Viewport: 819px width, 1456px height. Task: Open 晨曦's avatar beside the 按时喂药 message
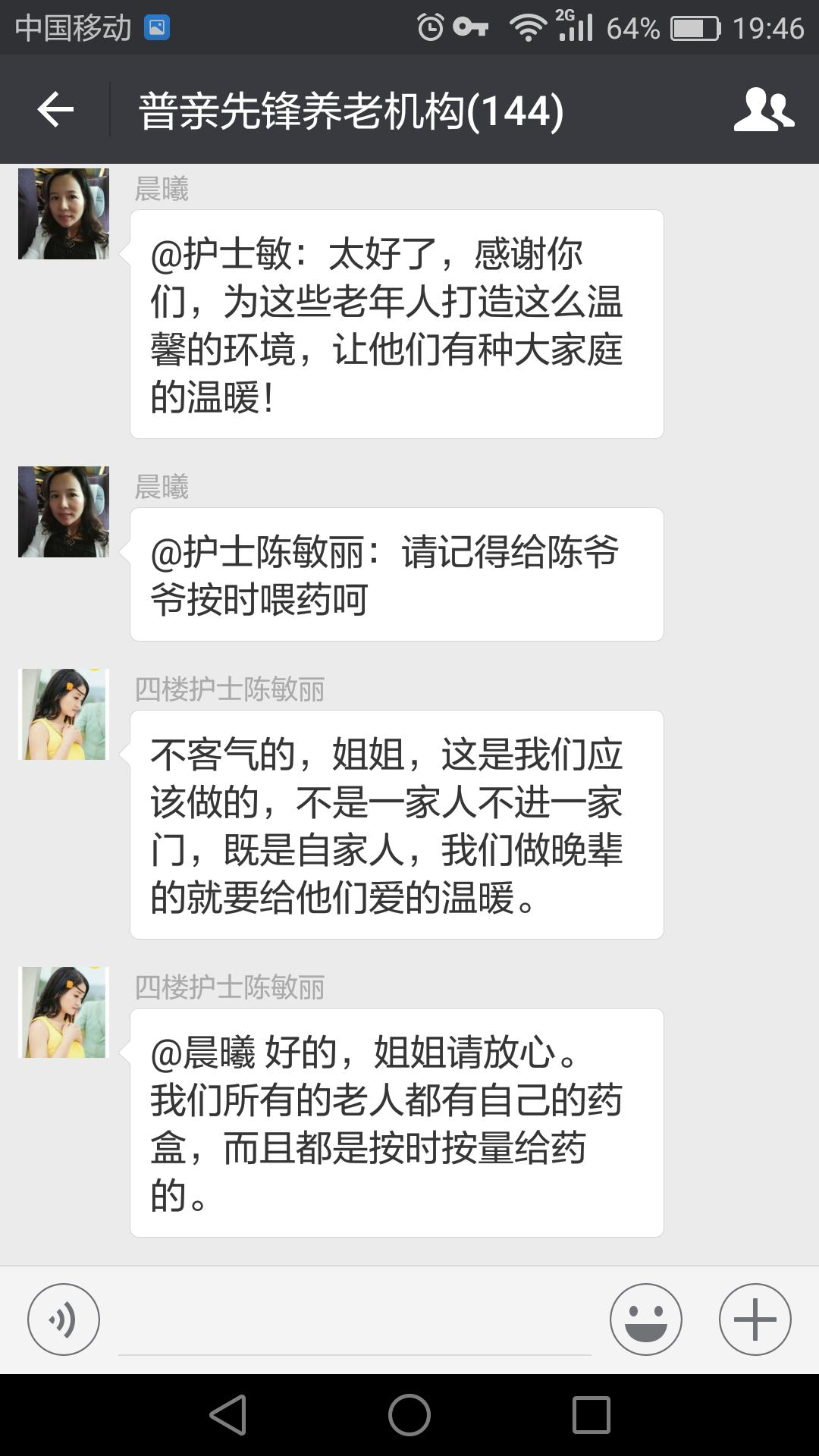pos(64,512)
